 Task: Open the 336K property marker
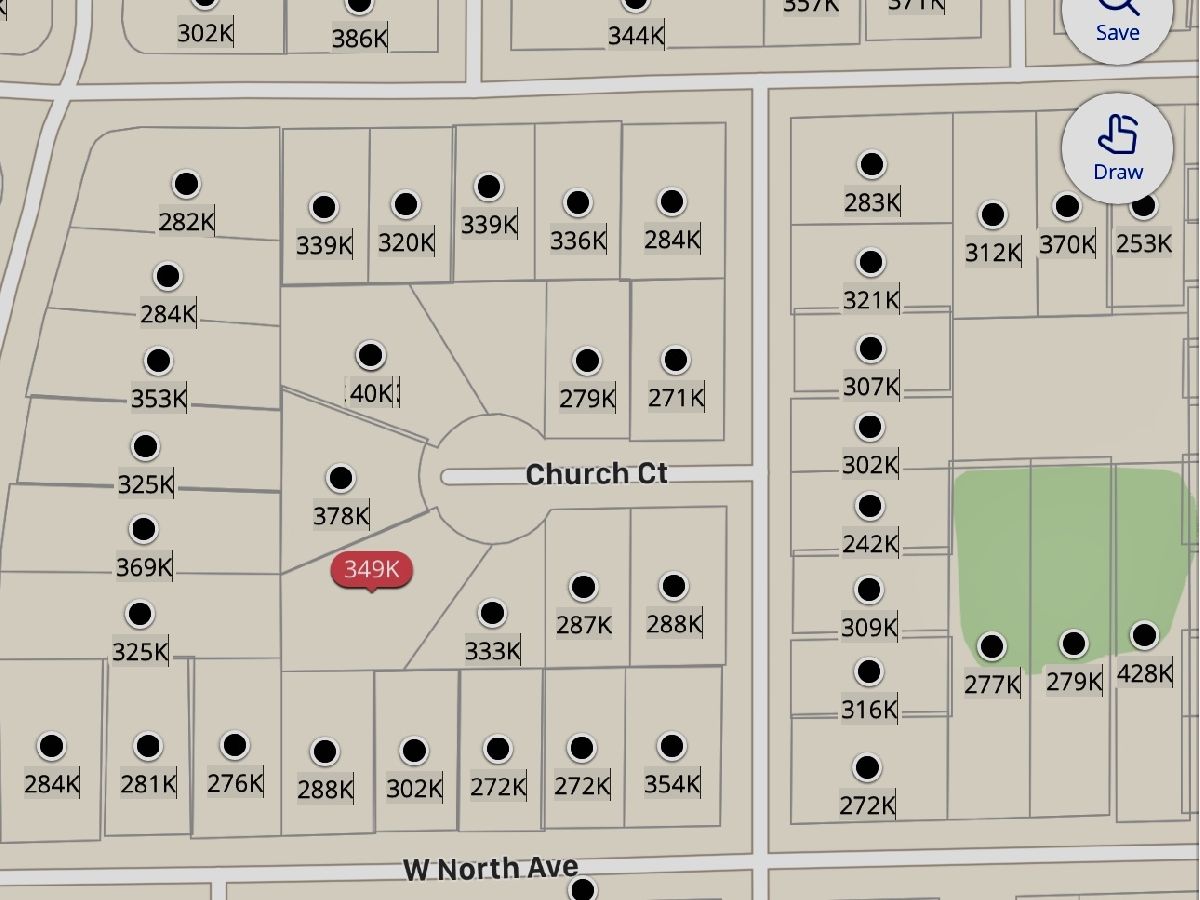point(578,203)
